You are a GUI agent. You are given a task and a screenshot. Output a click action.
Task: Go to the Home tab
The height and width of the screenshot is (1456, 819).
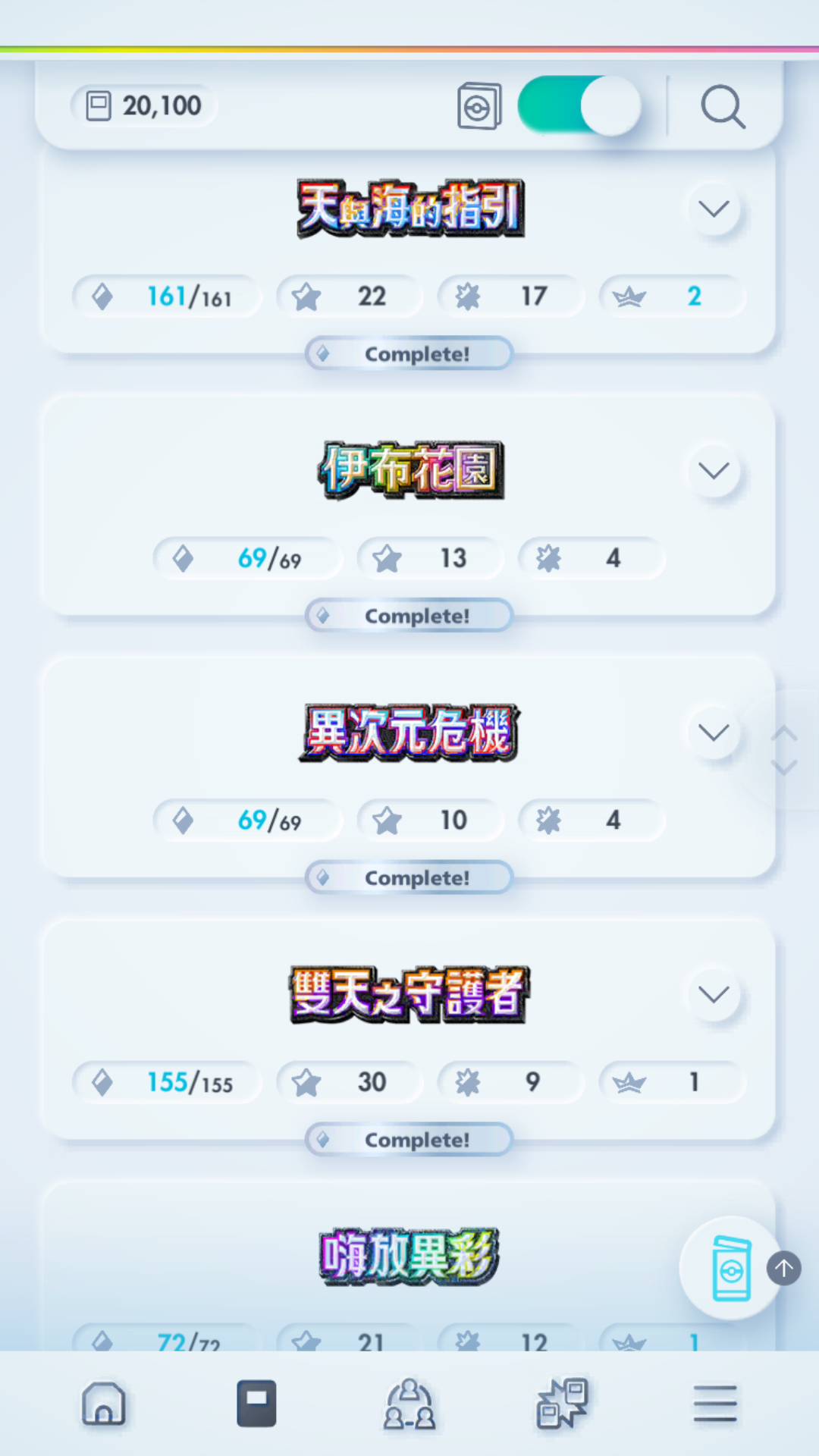[104, 1404]
